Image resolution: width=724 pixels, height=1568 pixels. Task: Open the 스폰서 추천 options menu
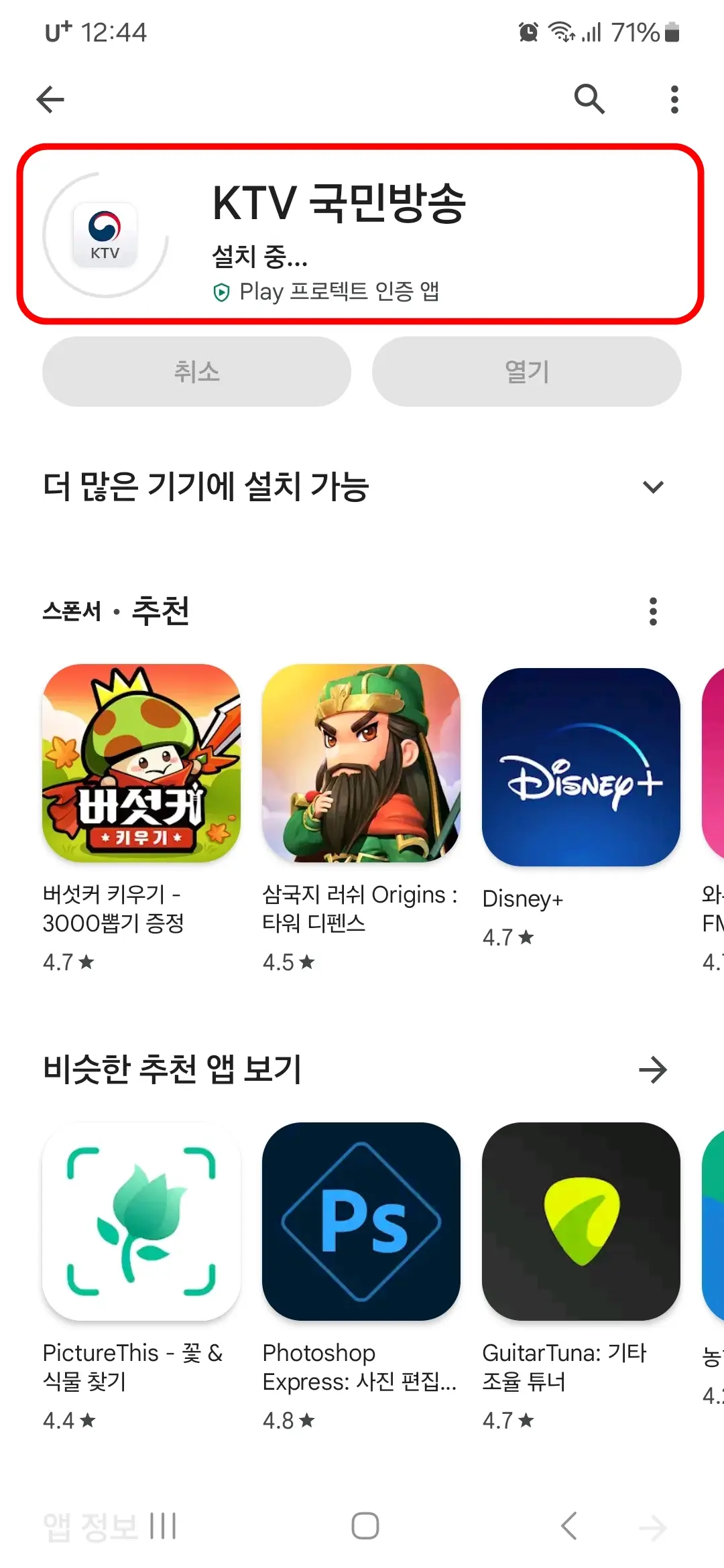click(653, 612)
